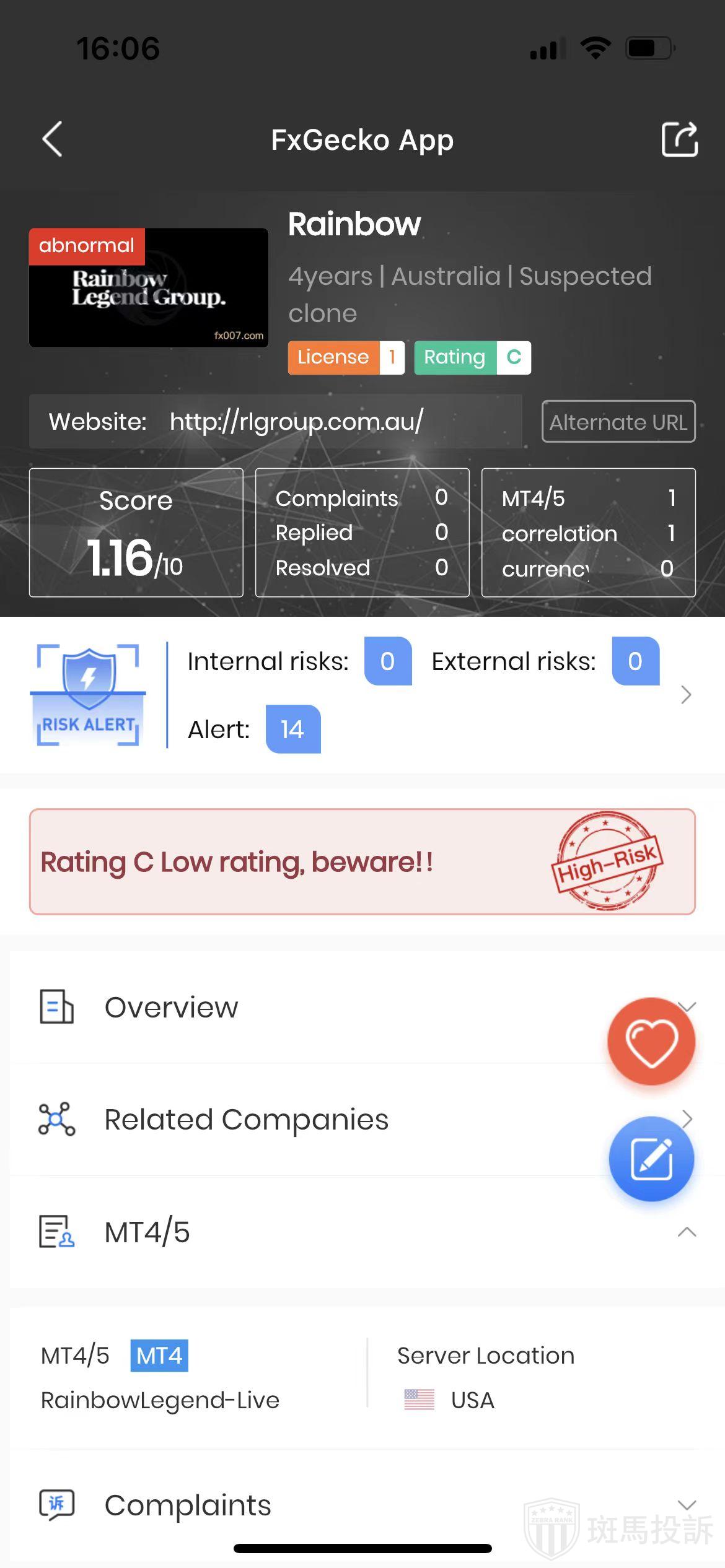Open the Alternate URL button

click(x=618, y=422)
